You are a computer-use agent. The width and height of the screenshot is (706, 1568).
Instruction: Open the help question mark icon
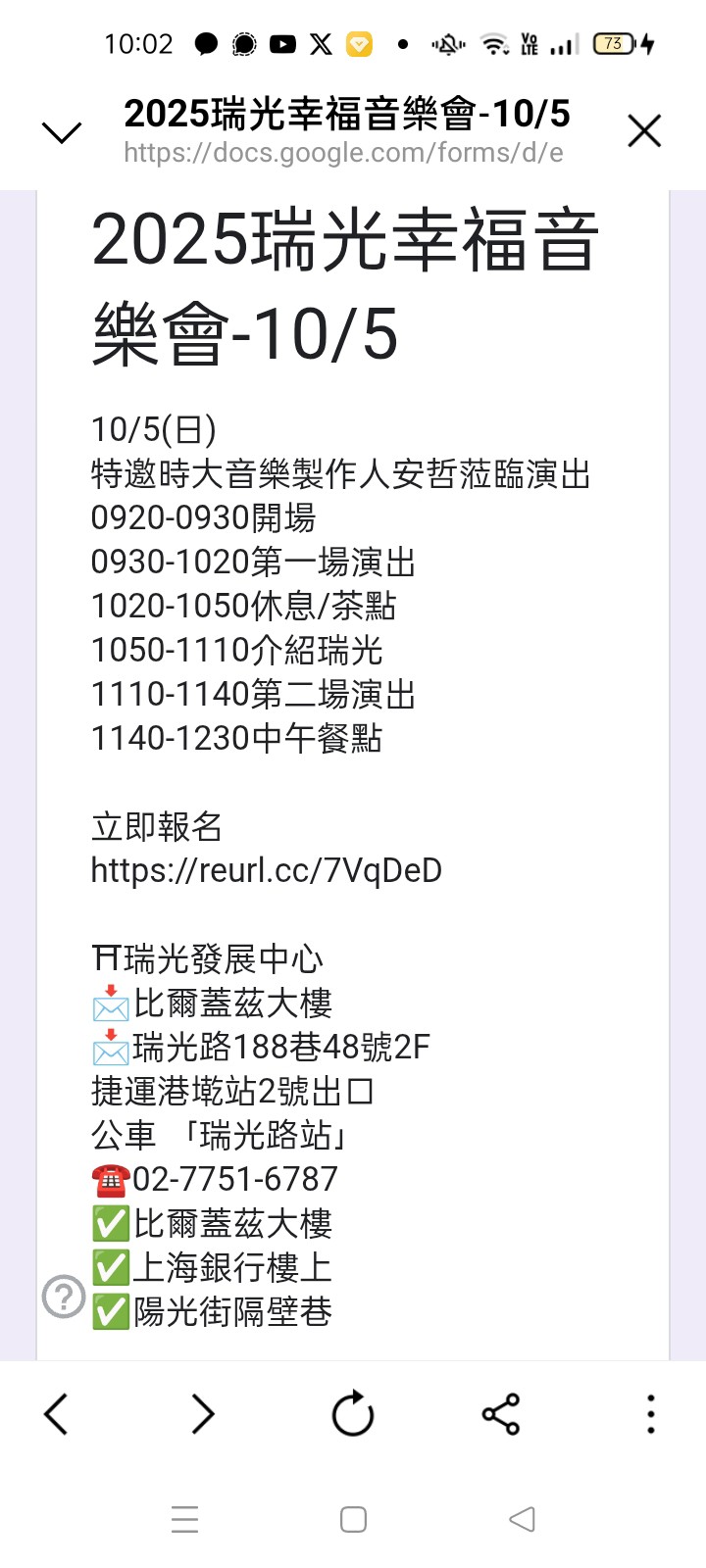(x=64, y=1297)
